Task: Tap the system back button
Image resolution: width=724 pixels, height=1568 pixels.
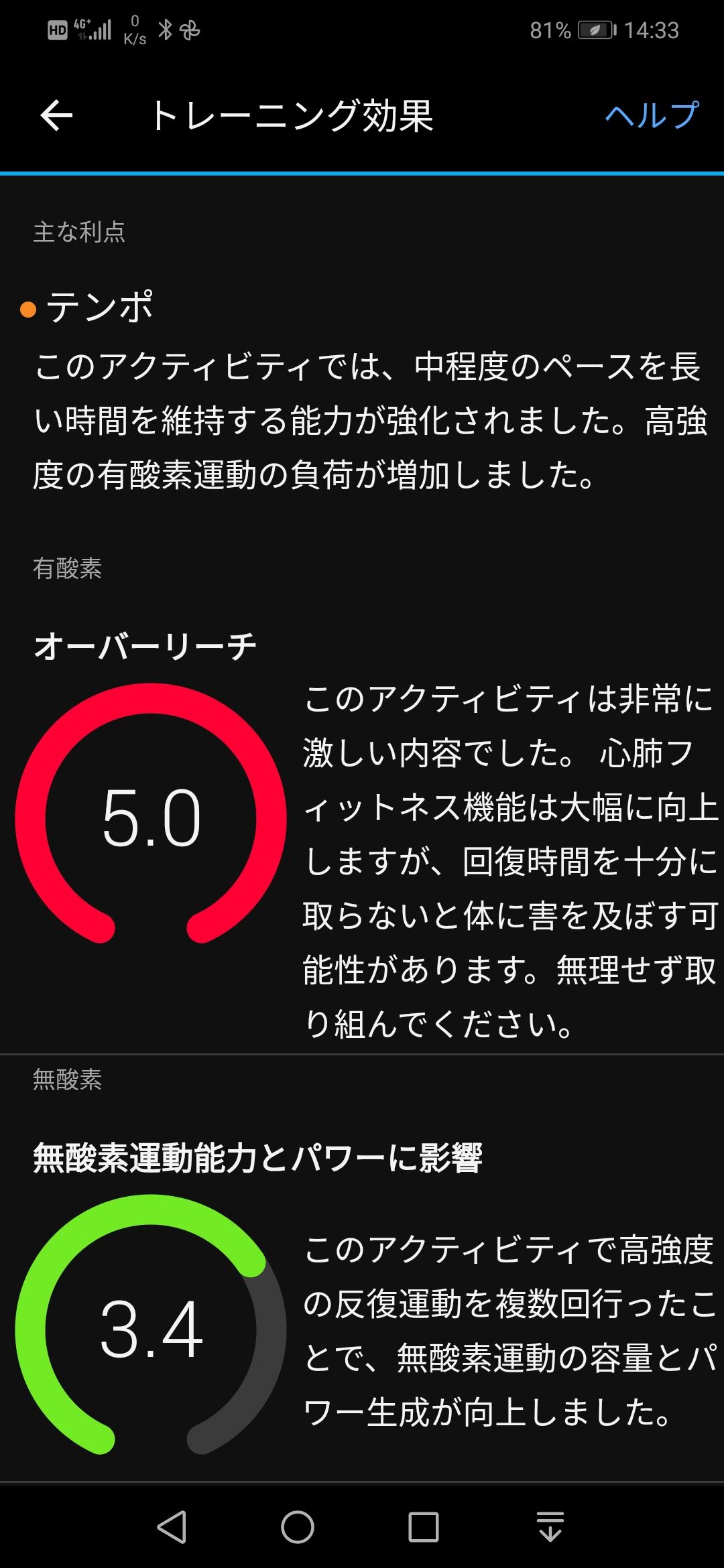Action: pos(172,1527)
